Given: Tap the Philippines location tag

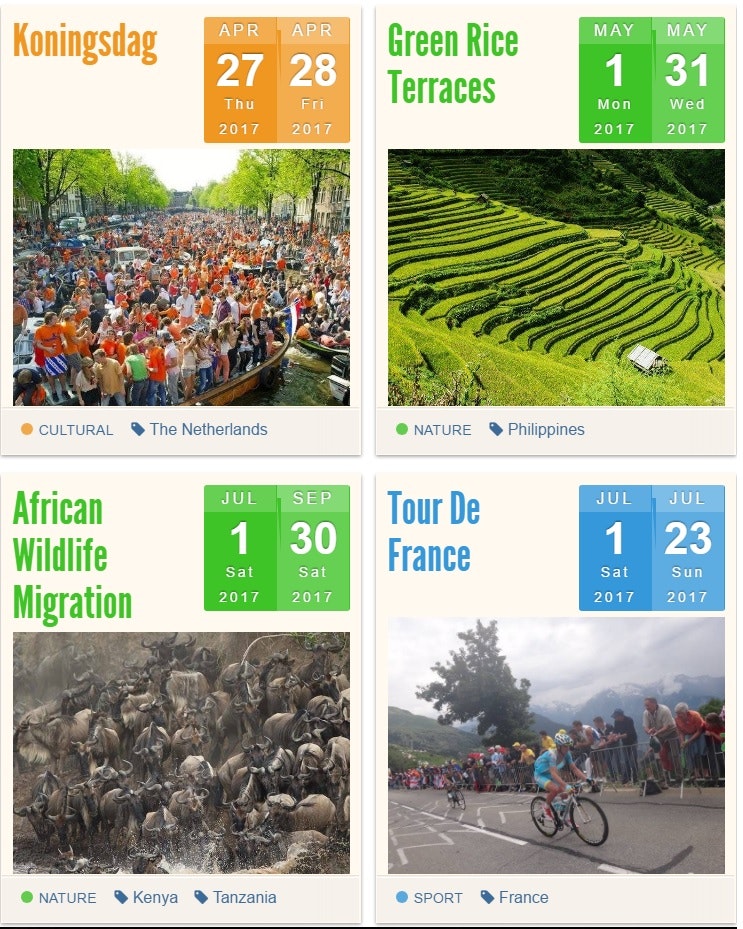Looking at the screenshot, I should click(x=545, y=430).
